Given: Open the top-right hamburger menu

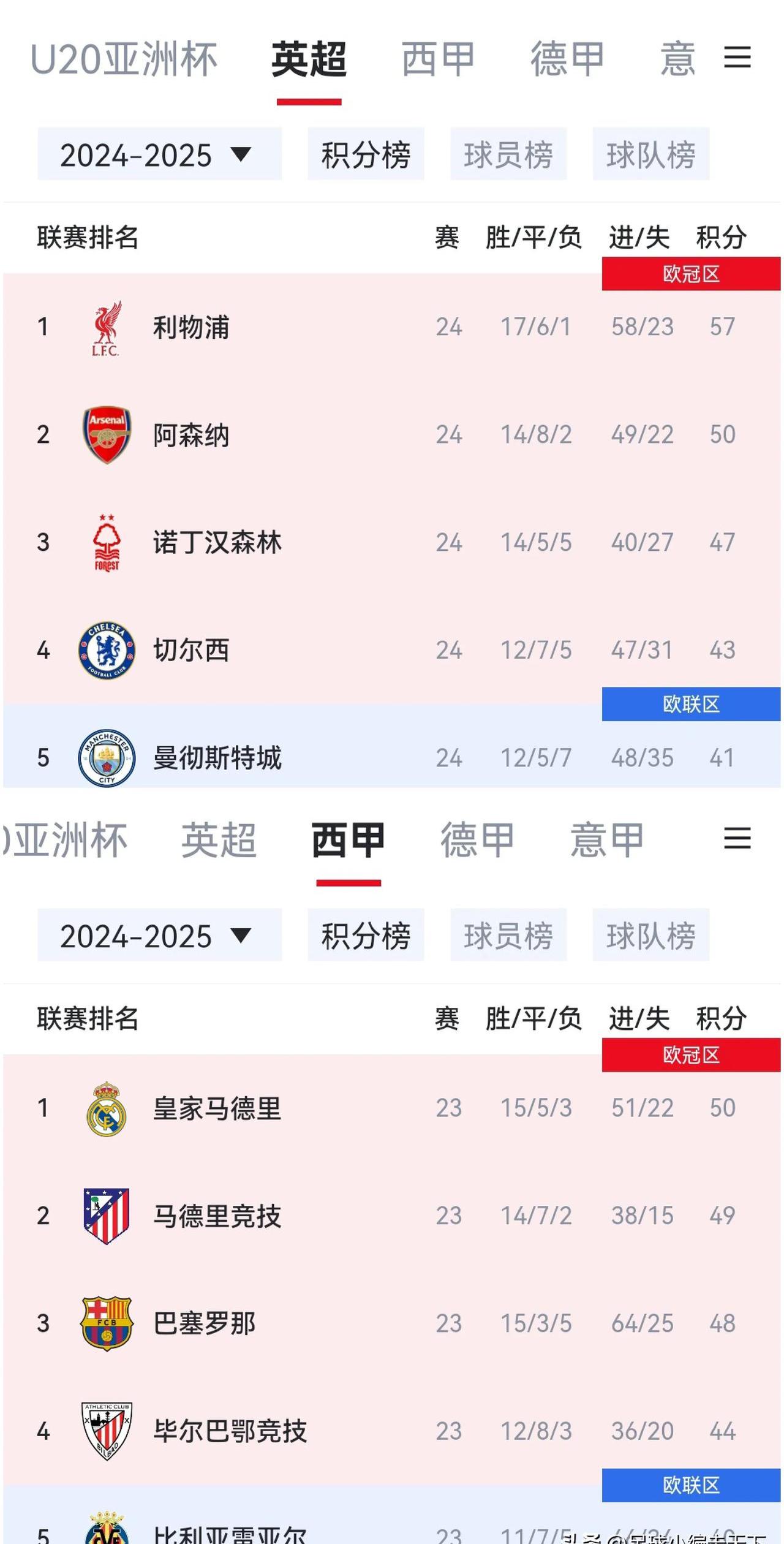Looking at the screenshot, I should point(737,57).
